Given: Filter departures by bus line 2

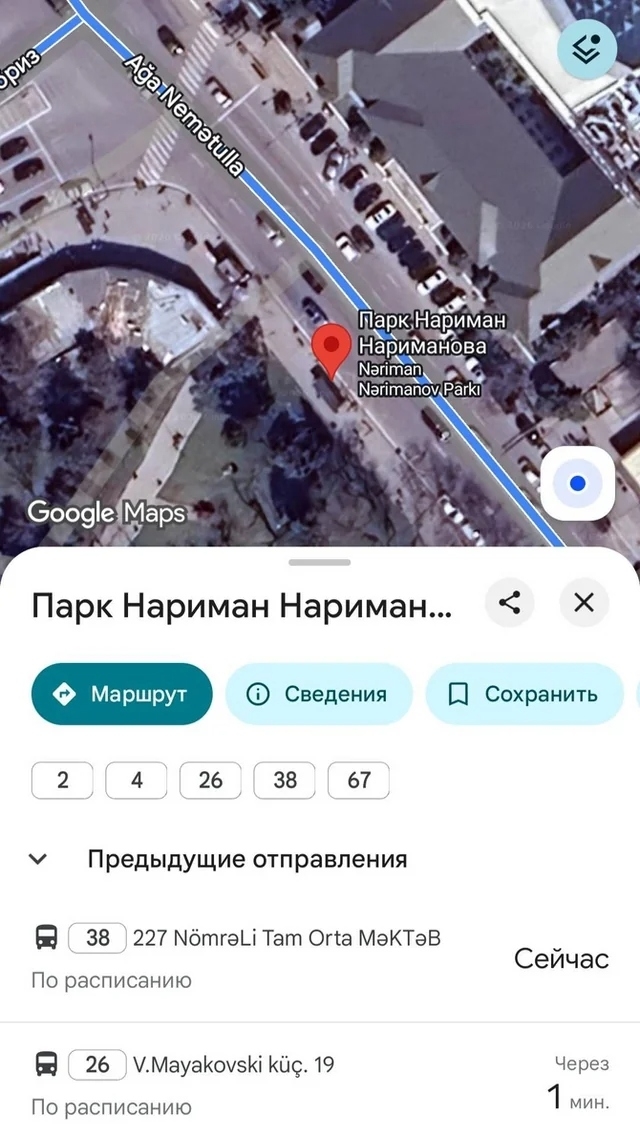Looking at the screenshot, I should tap(62, 780).
